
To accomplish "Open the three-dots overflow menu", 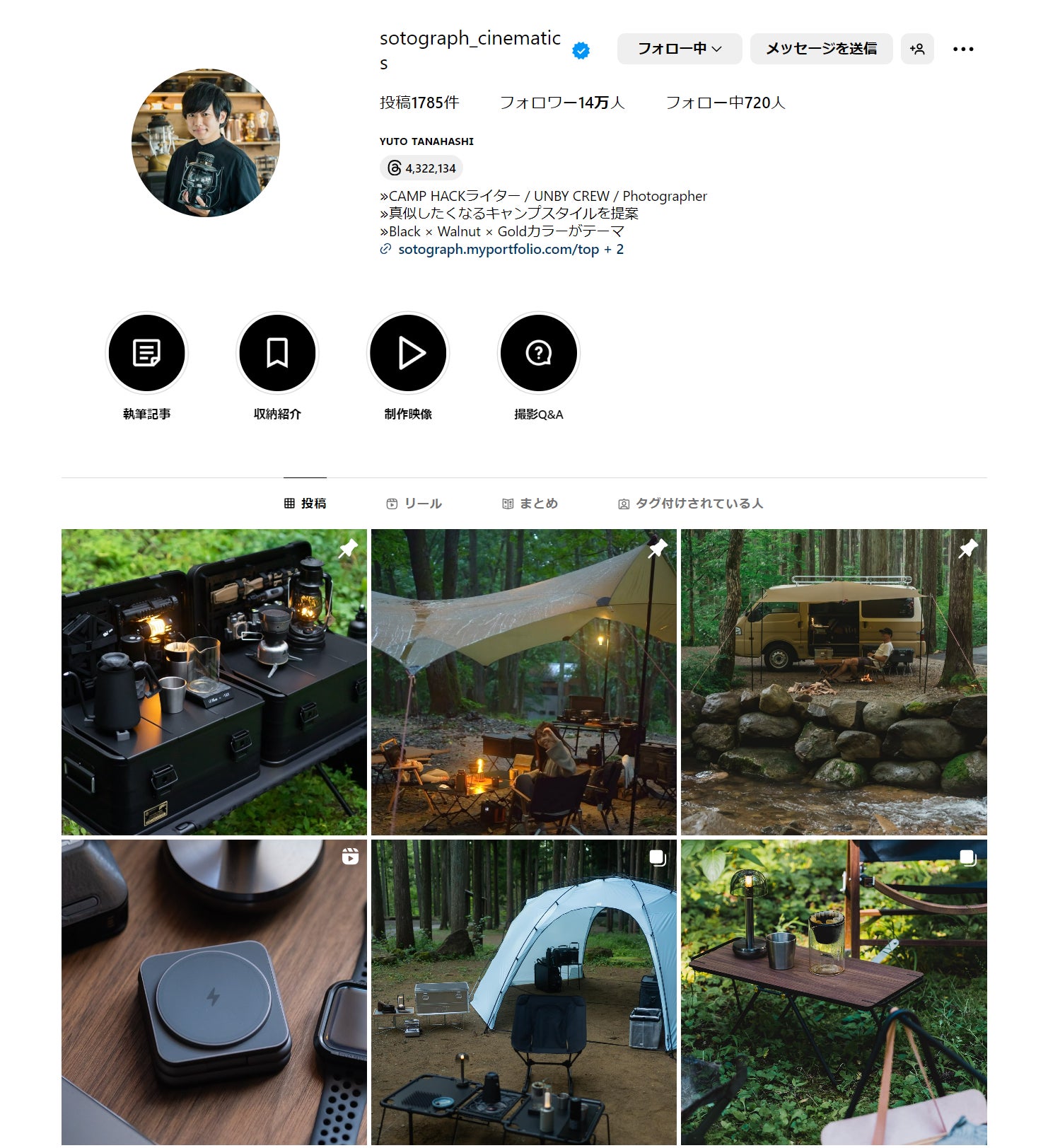I will click(x=962, y=49).
